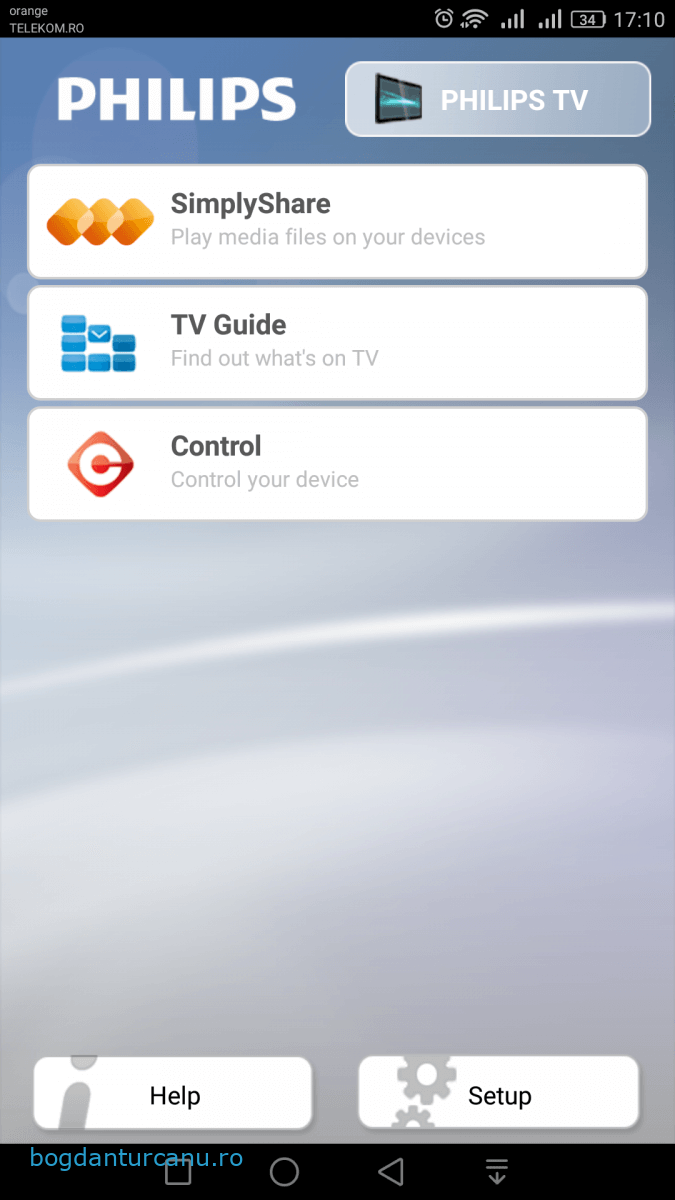The height and width of the screenshot is (1200, 675).
Task: Open Control to control your device
Action: (337, 463)
